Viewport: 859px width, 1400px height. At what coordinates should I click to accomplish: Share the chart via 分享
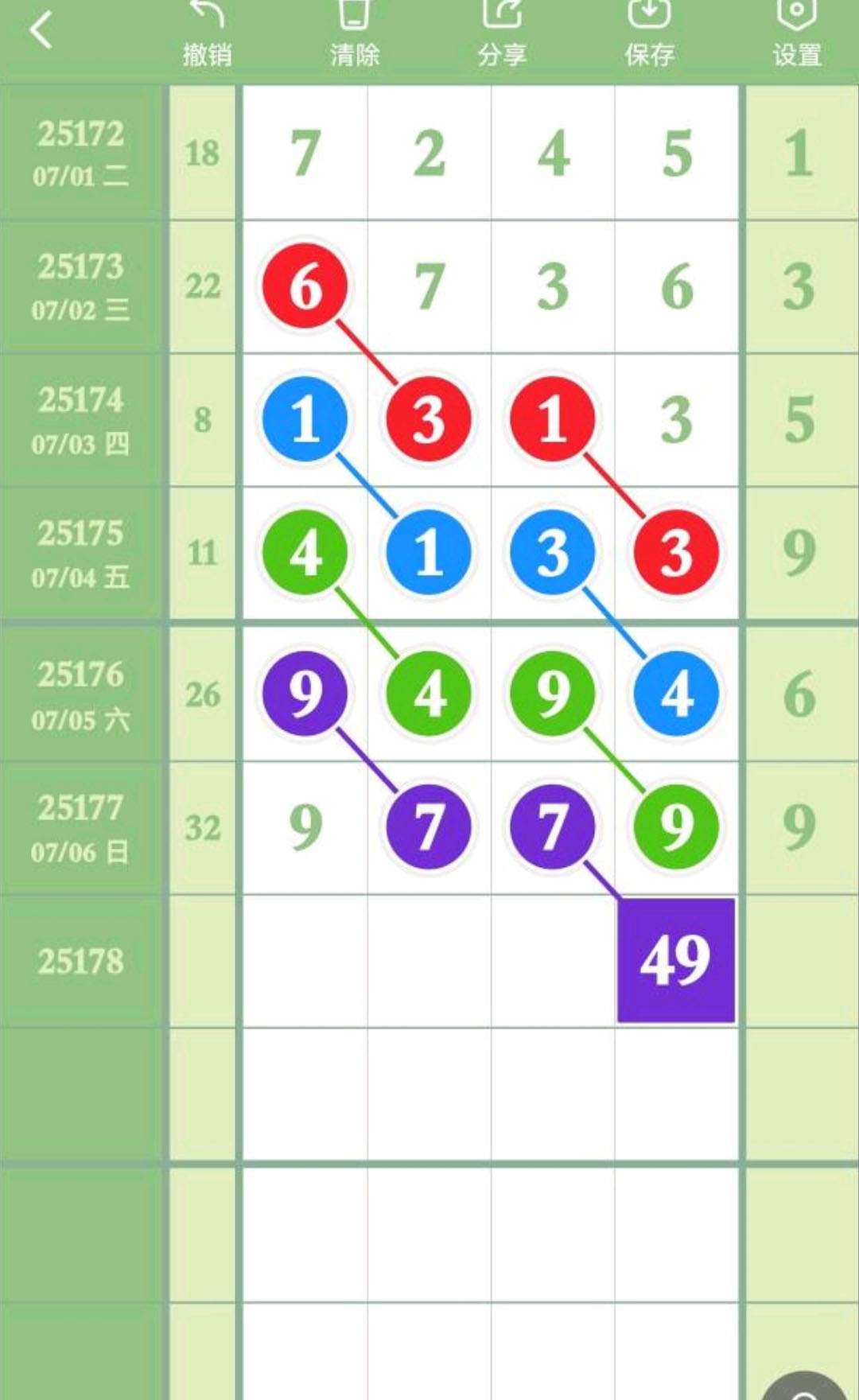(x=502, y=35)
